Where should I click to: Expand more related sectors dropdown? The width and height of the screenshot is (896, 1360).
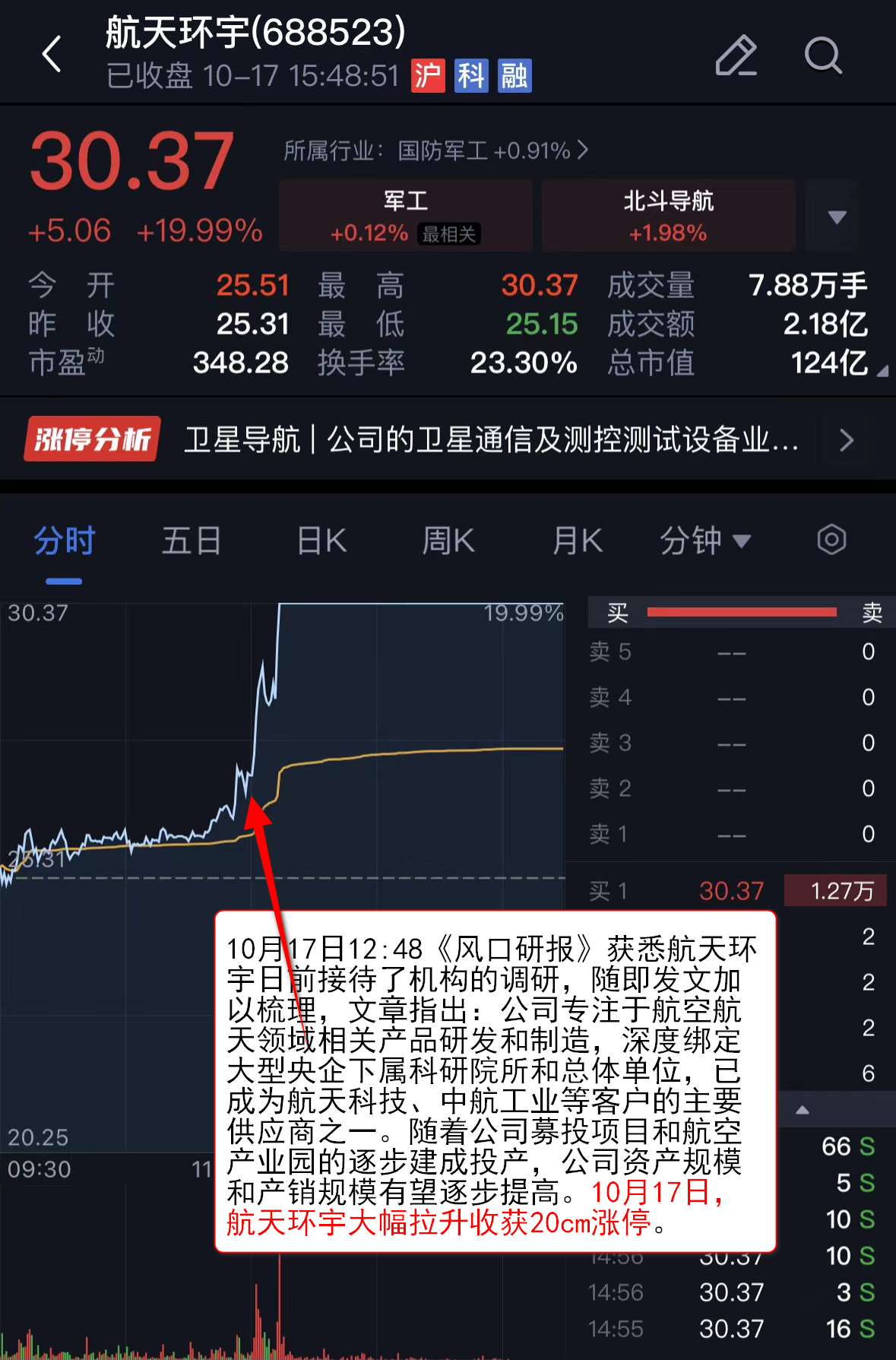tap(836, 217)
